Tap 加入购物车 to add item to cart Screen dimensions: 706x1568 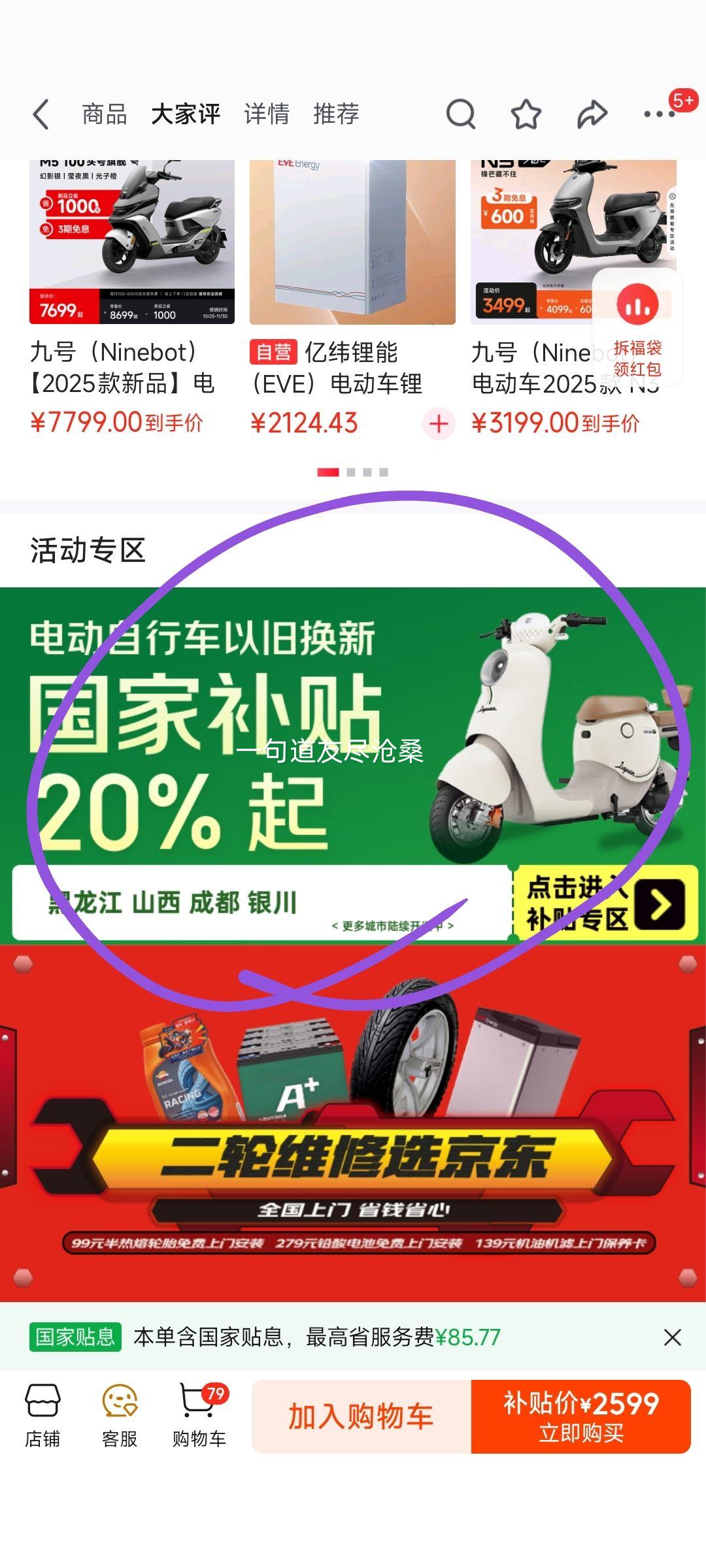point(361,1416)
